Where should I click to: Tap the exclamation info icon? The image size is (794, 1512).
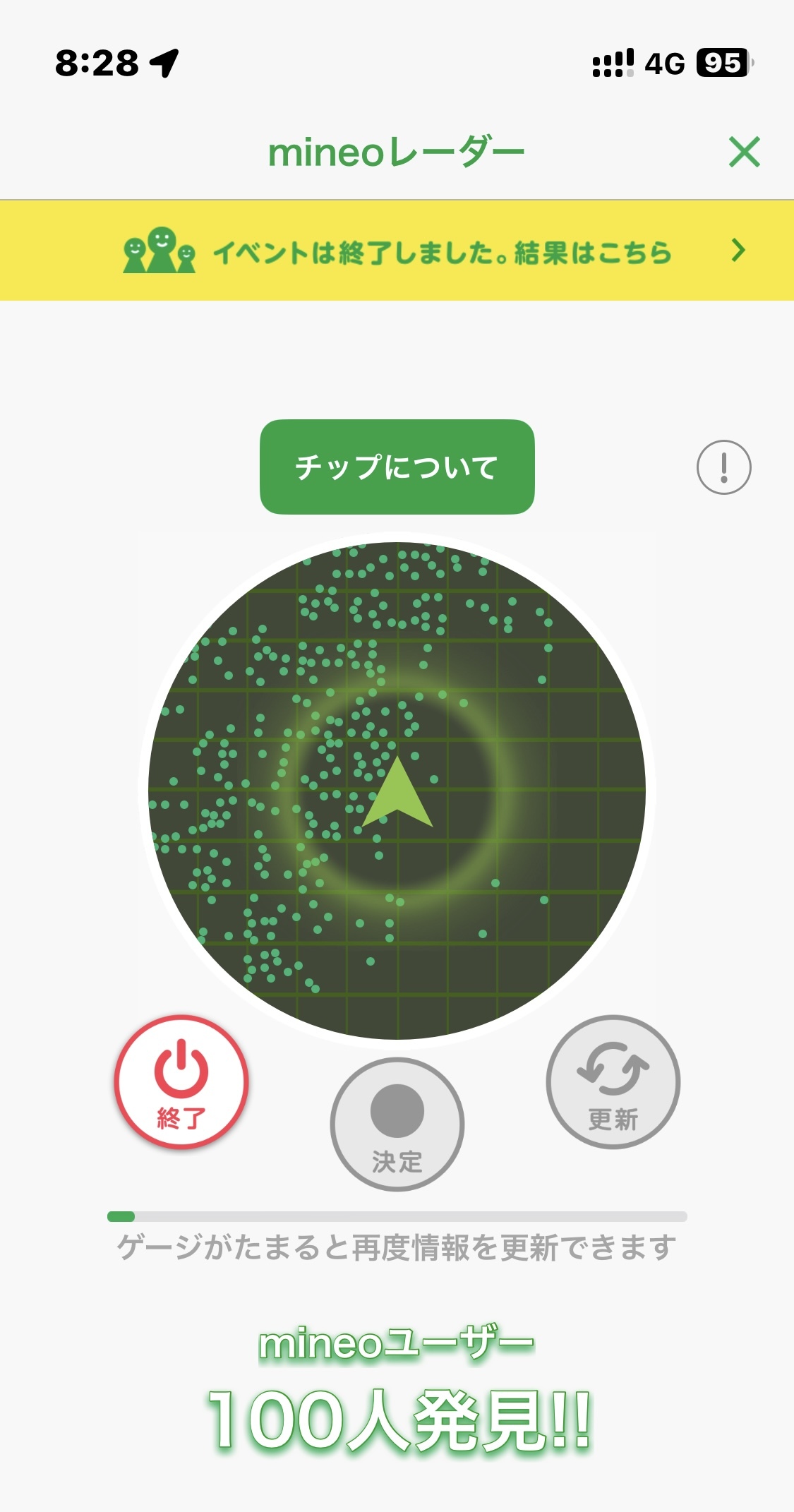[723, 467]
